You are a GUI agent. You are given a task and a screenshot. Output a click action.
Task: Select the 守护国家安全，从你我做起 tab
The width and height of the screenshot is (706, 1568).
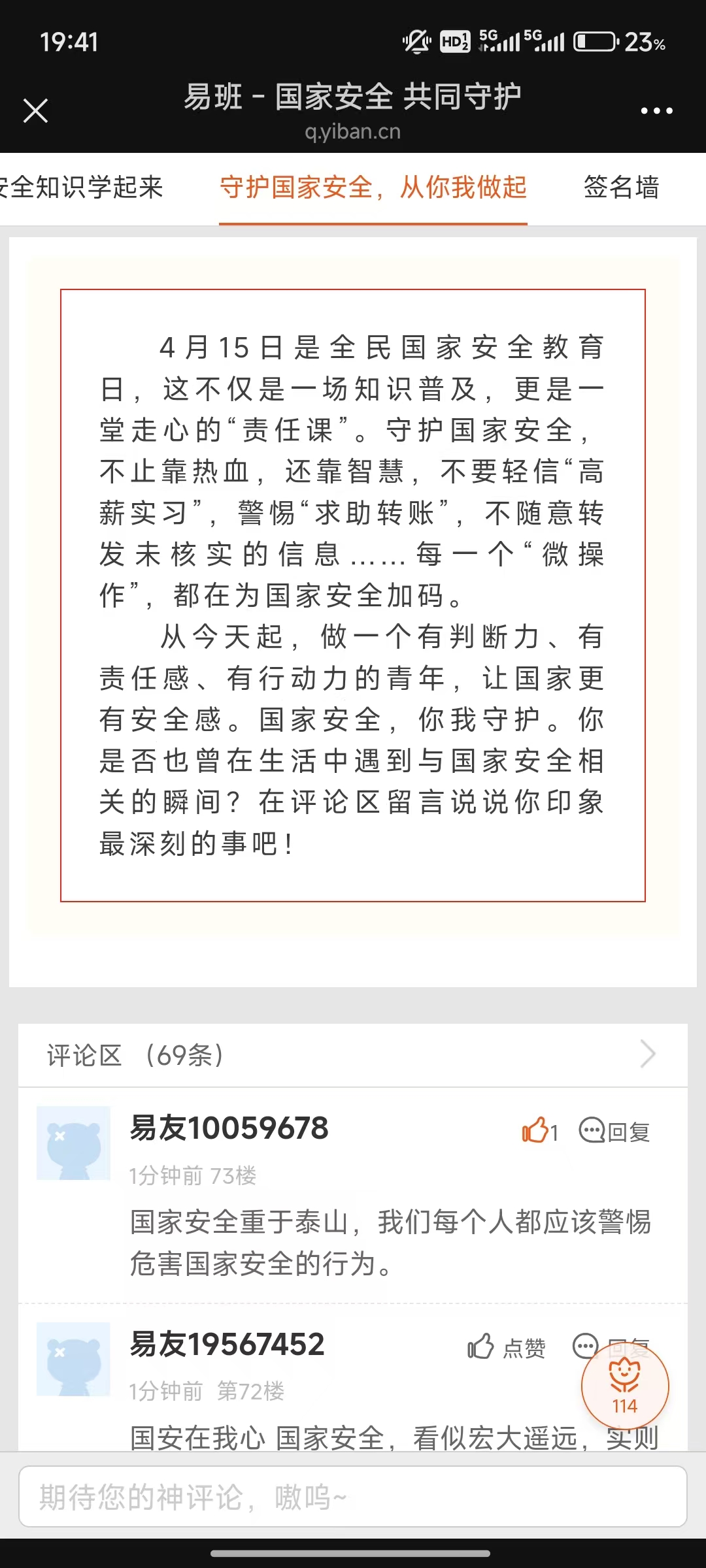(373, 188)
